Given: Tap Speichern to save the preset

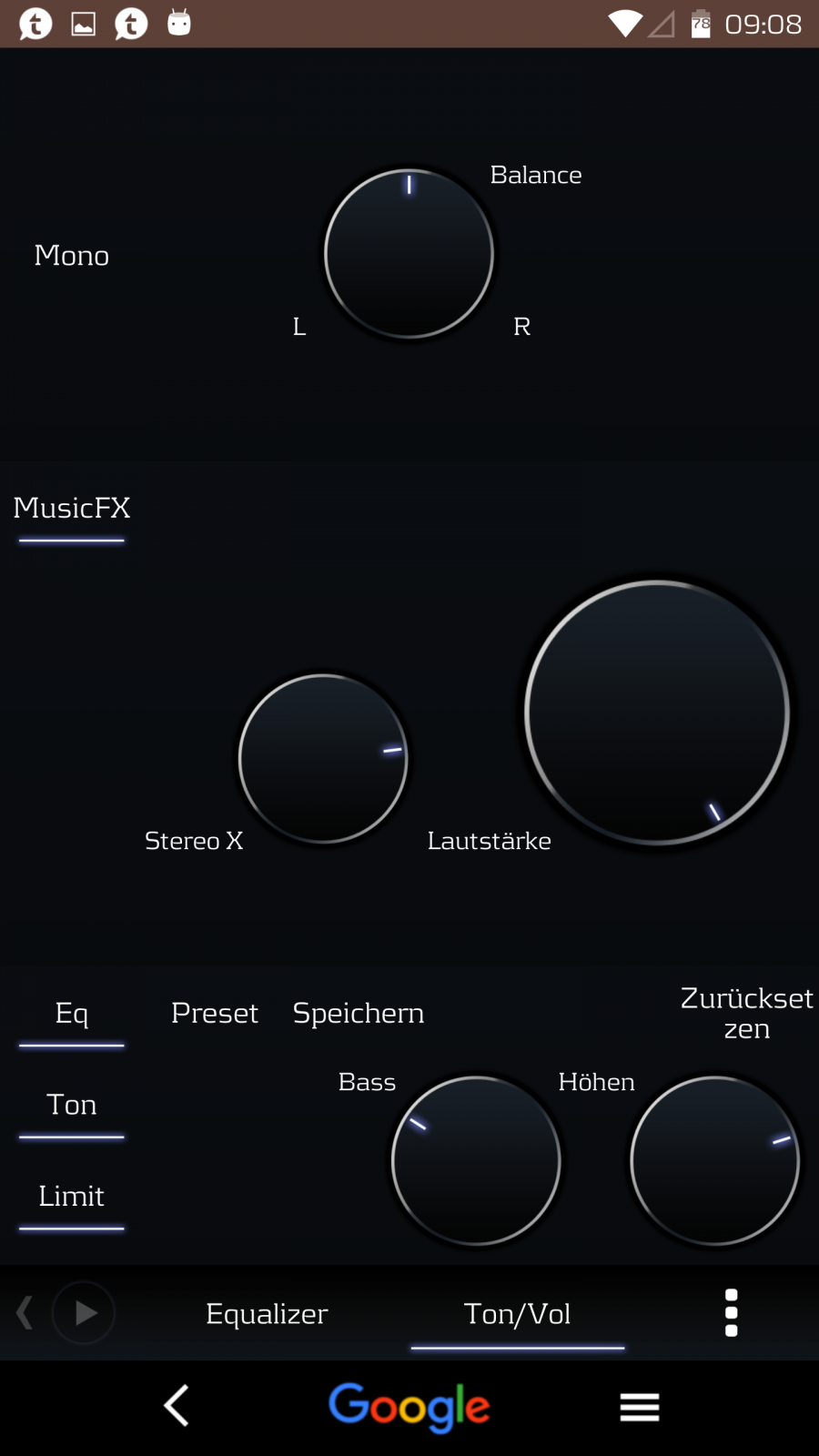Looking at the screenshot, I should point(359,1013).
